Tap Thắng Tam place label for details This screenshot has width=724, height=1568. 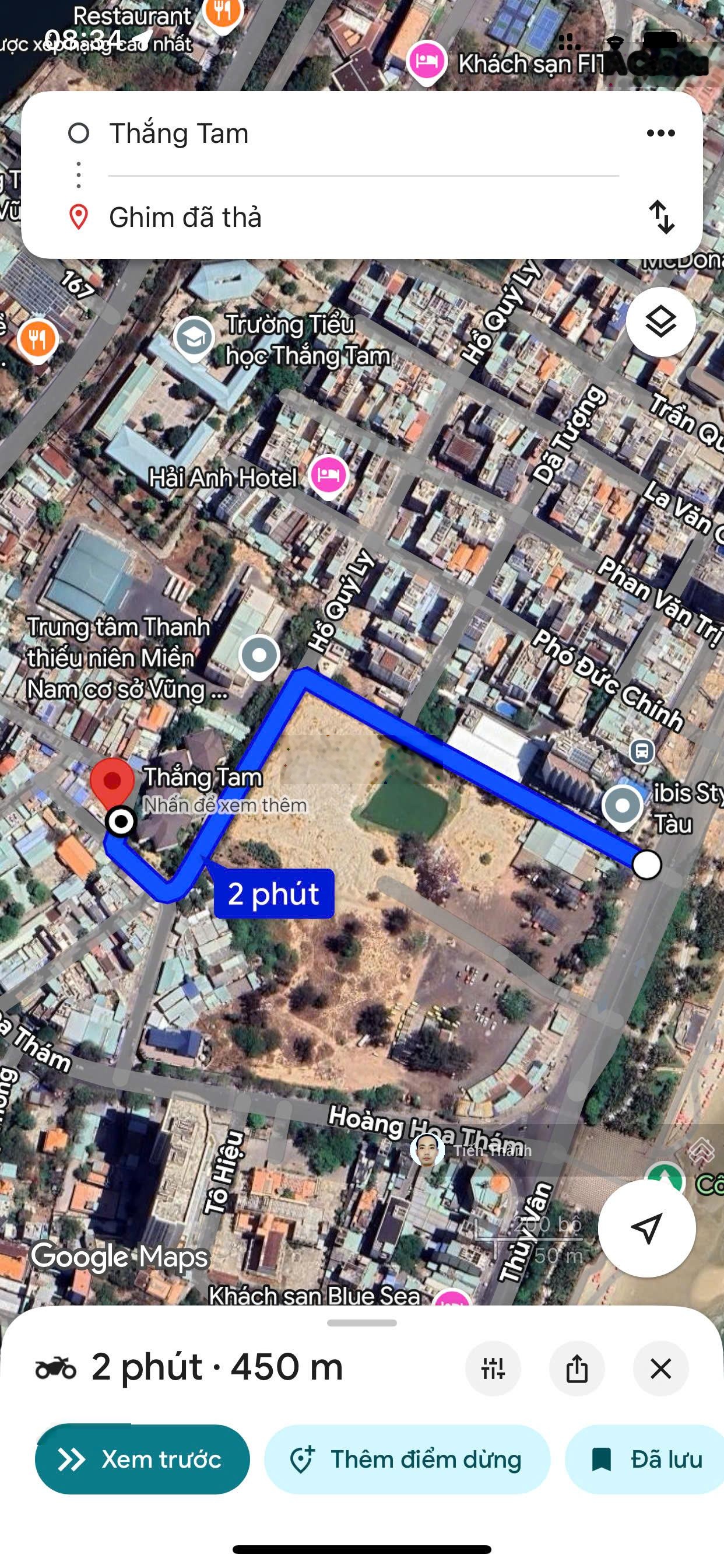[x=204, y=778]
